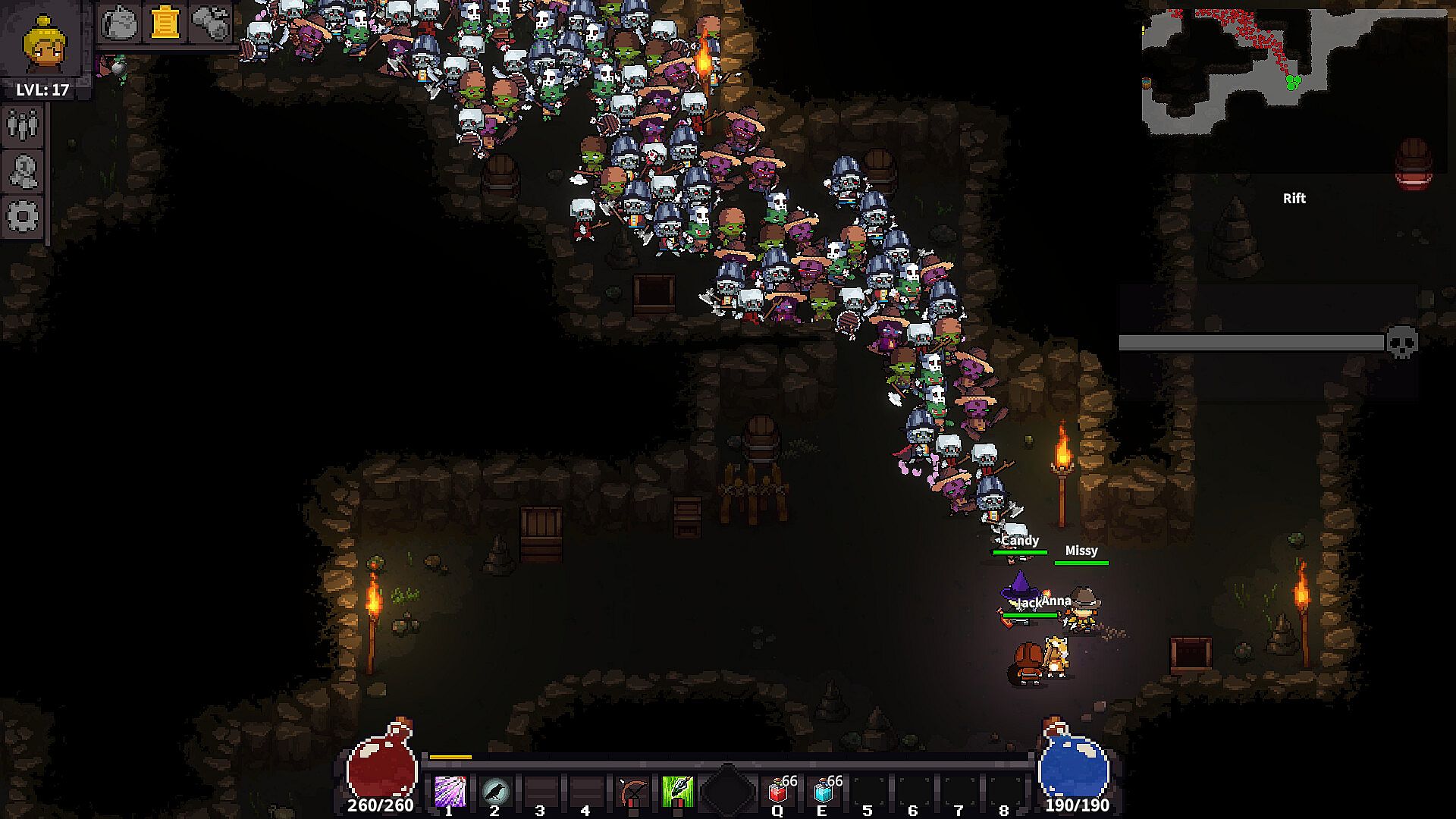The height and width of the screenshot is (819, 1456).
Task: Open the party members panel
Action: click(23, 124)
